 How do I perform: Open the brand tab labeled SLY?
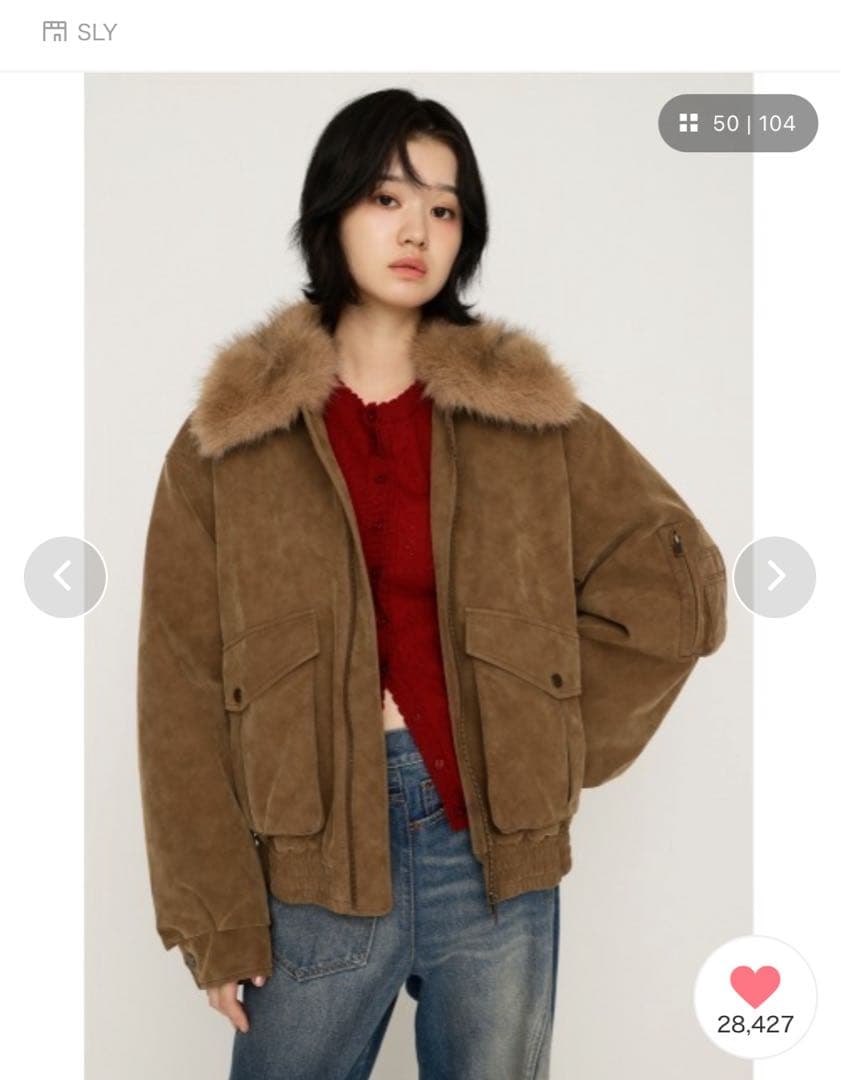[98, 31]
